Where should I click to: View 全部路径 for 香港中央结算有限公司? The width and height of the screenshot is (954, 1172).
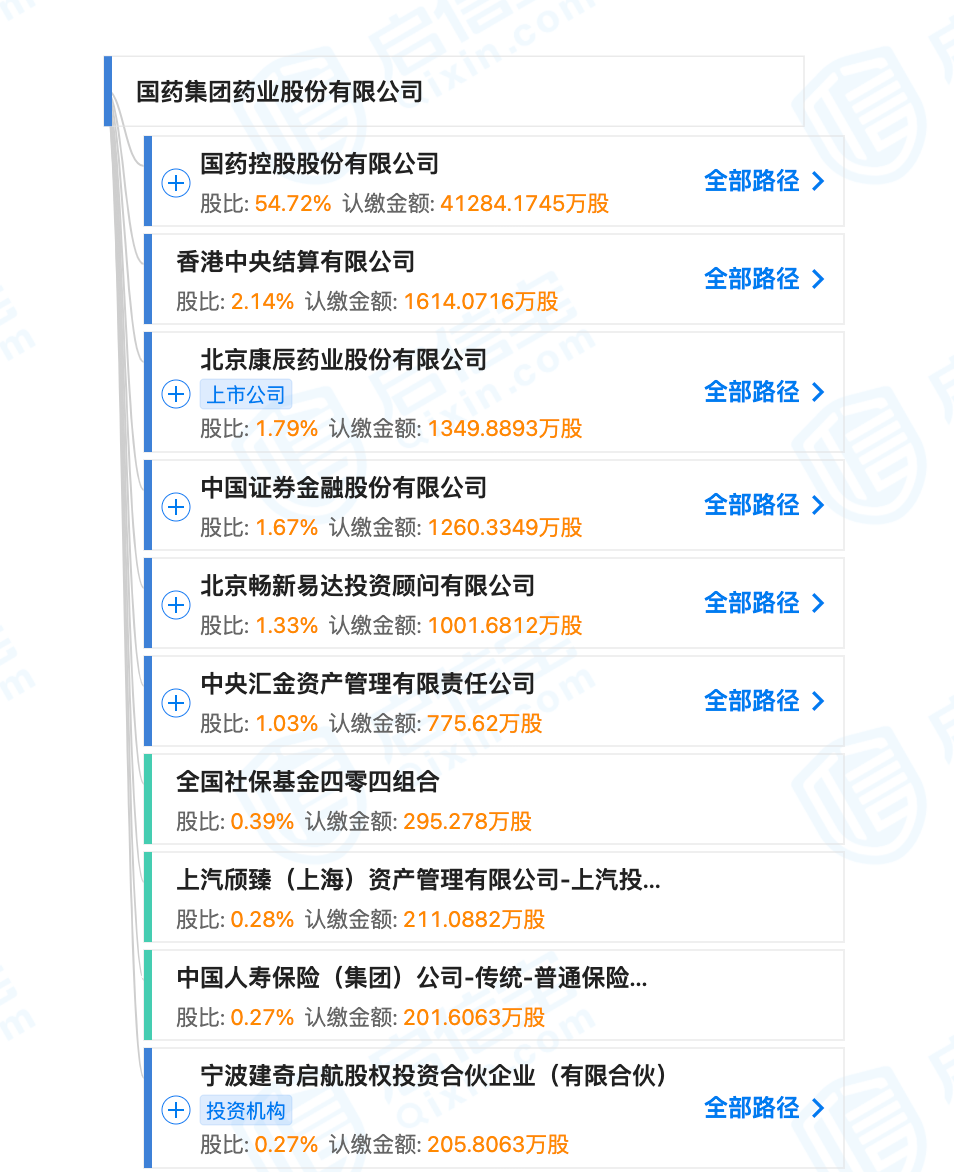pyautogui.click(x=765, y=279)
